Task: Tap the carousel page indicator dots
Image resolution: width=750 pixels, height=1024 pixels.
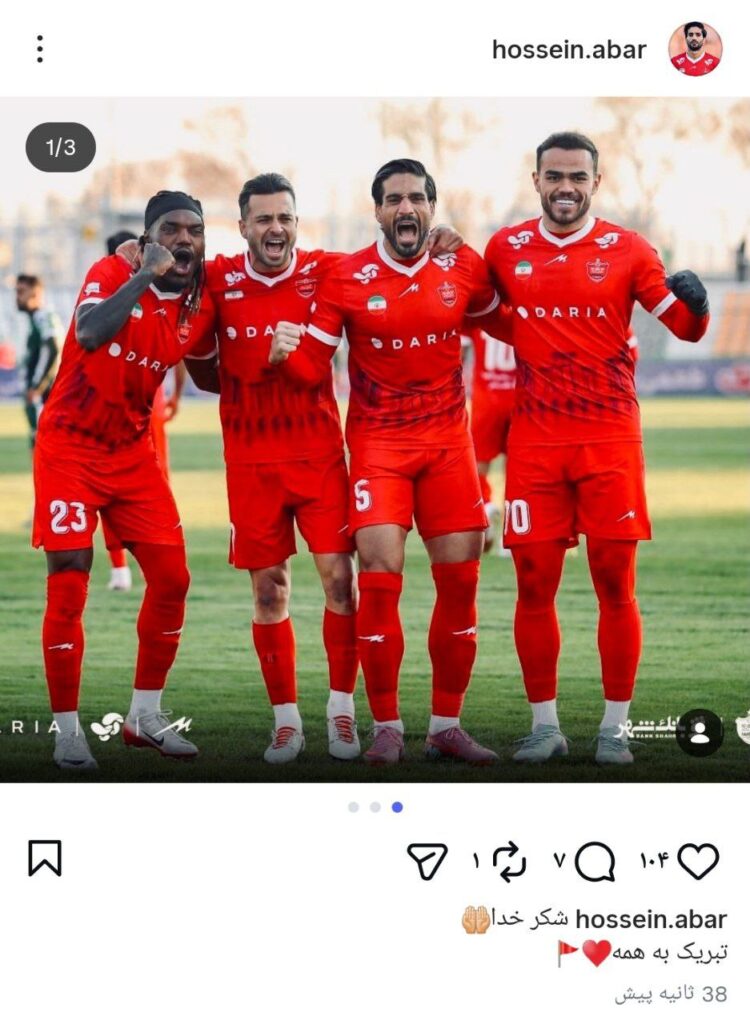Action: coord(375,807)
